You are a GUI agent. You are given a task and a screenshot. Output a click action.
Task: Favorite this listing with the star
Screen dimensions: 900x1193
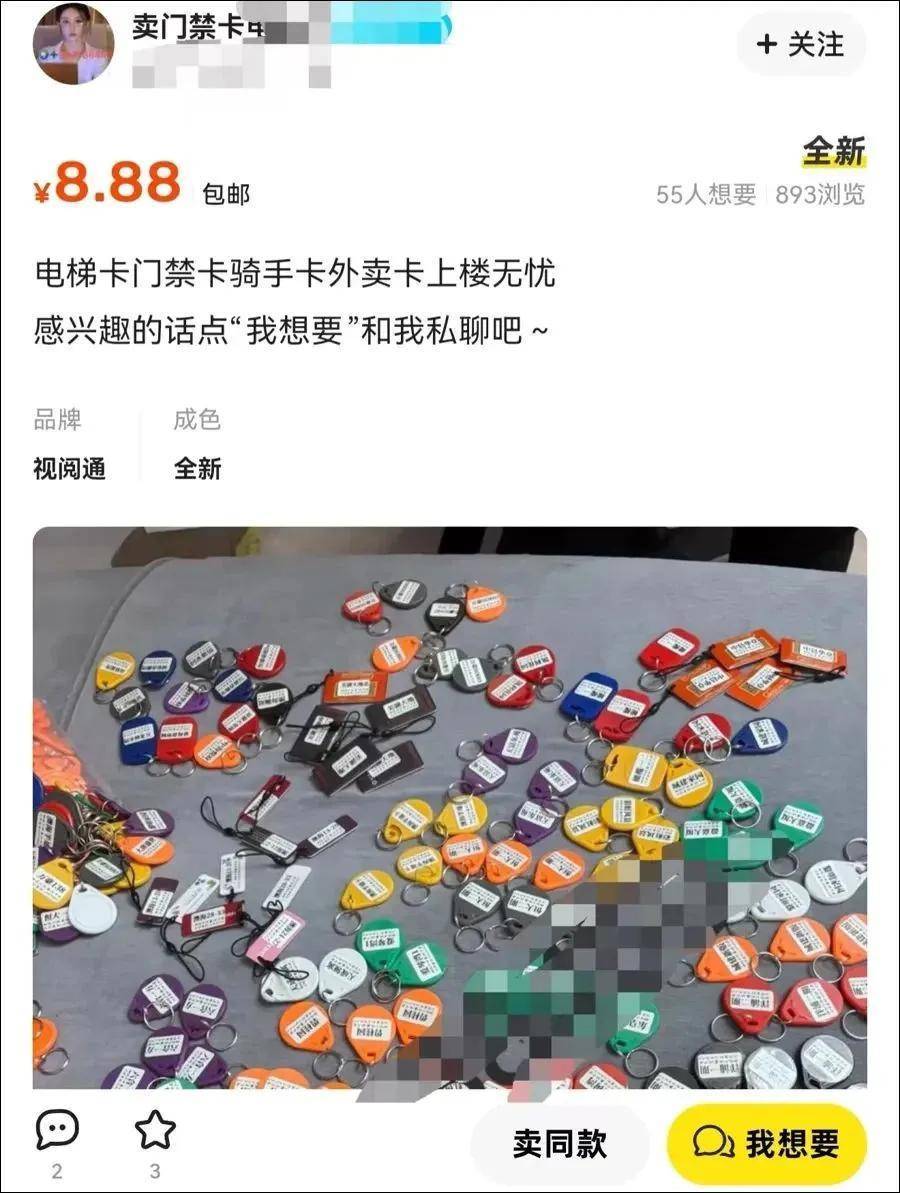tap(155, 1131)
